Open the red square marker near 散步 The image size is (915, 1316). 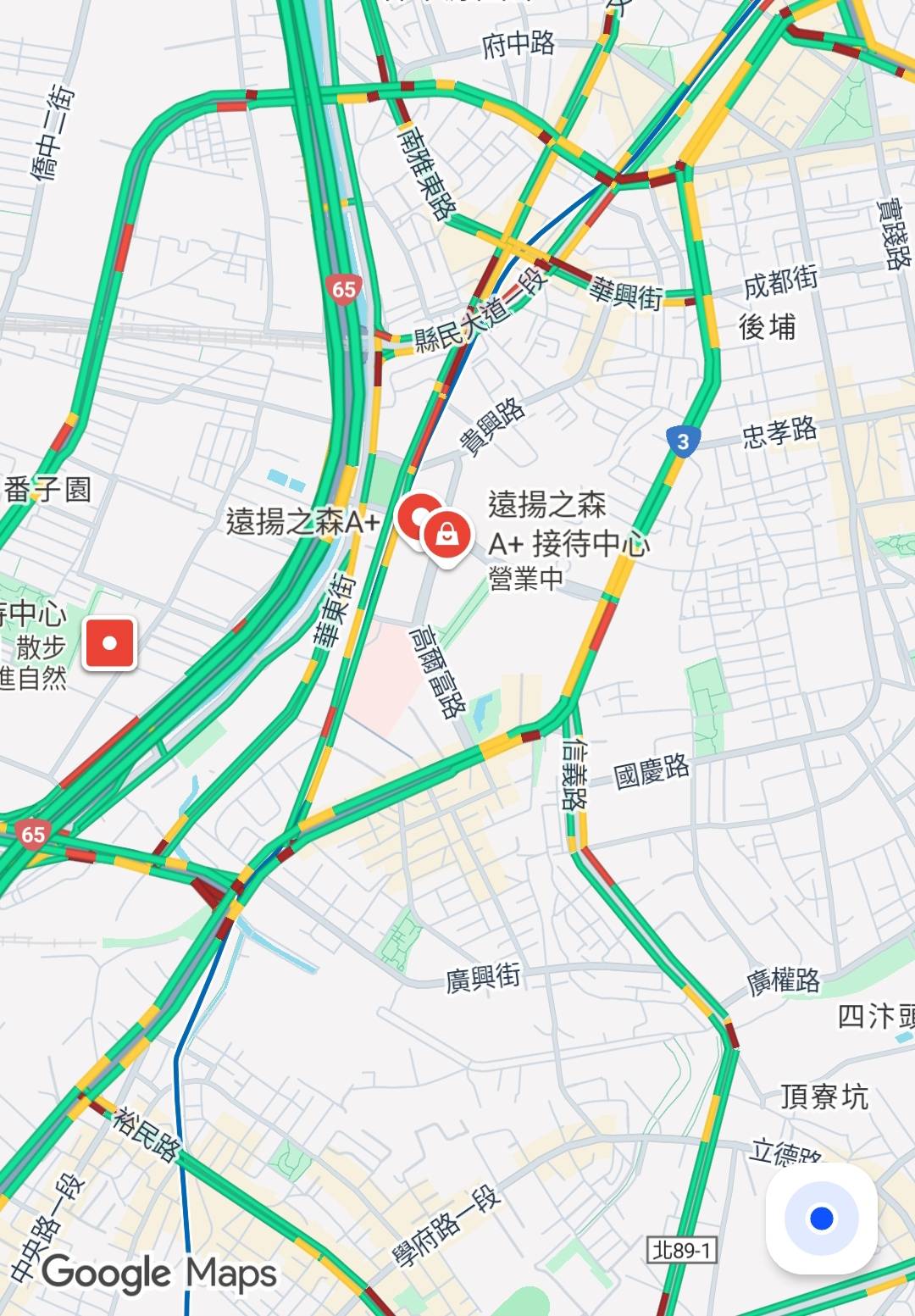coord(109,643)
